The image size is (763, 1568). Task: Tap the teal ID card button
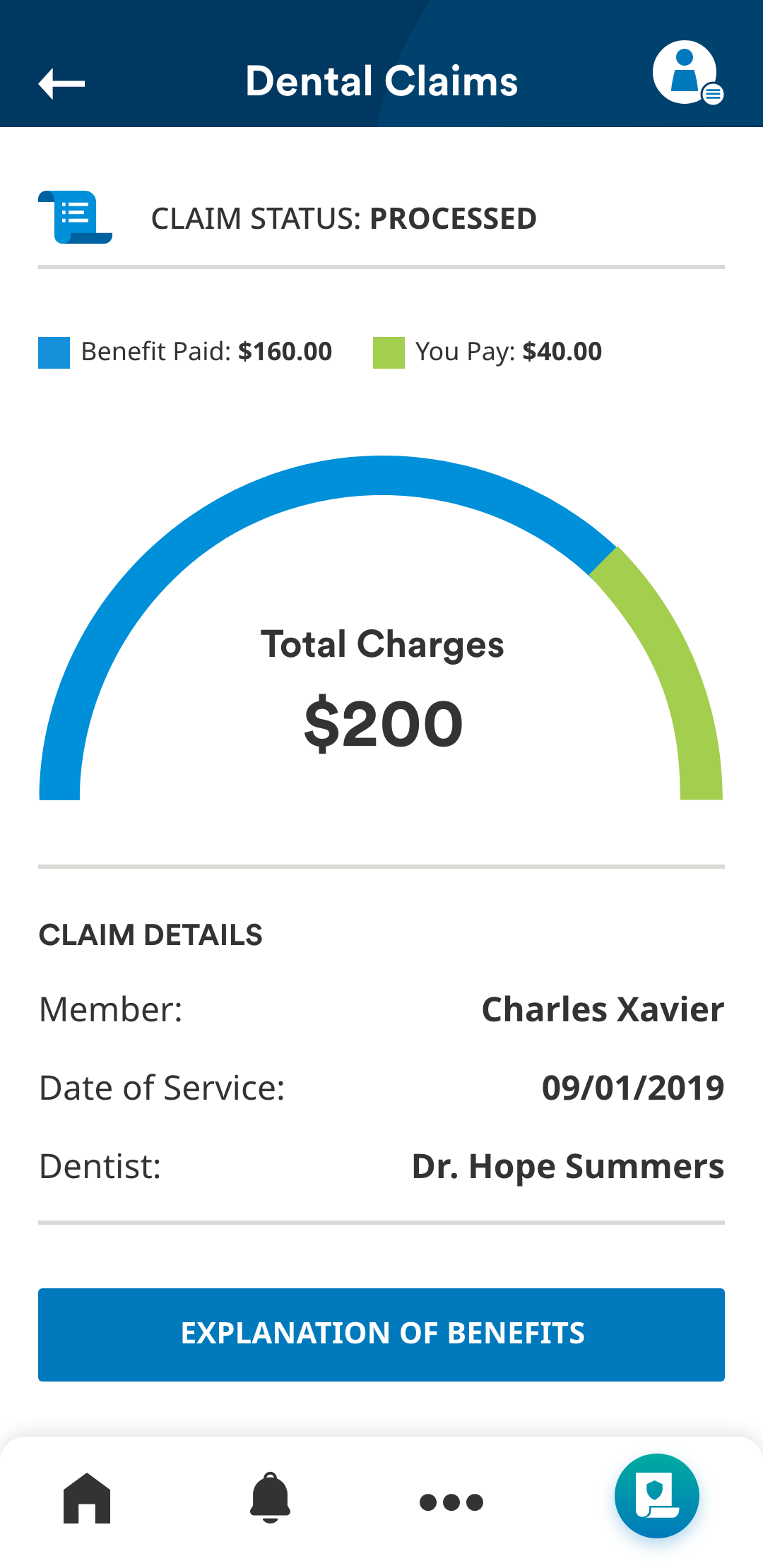pos(656,1496)
